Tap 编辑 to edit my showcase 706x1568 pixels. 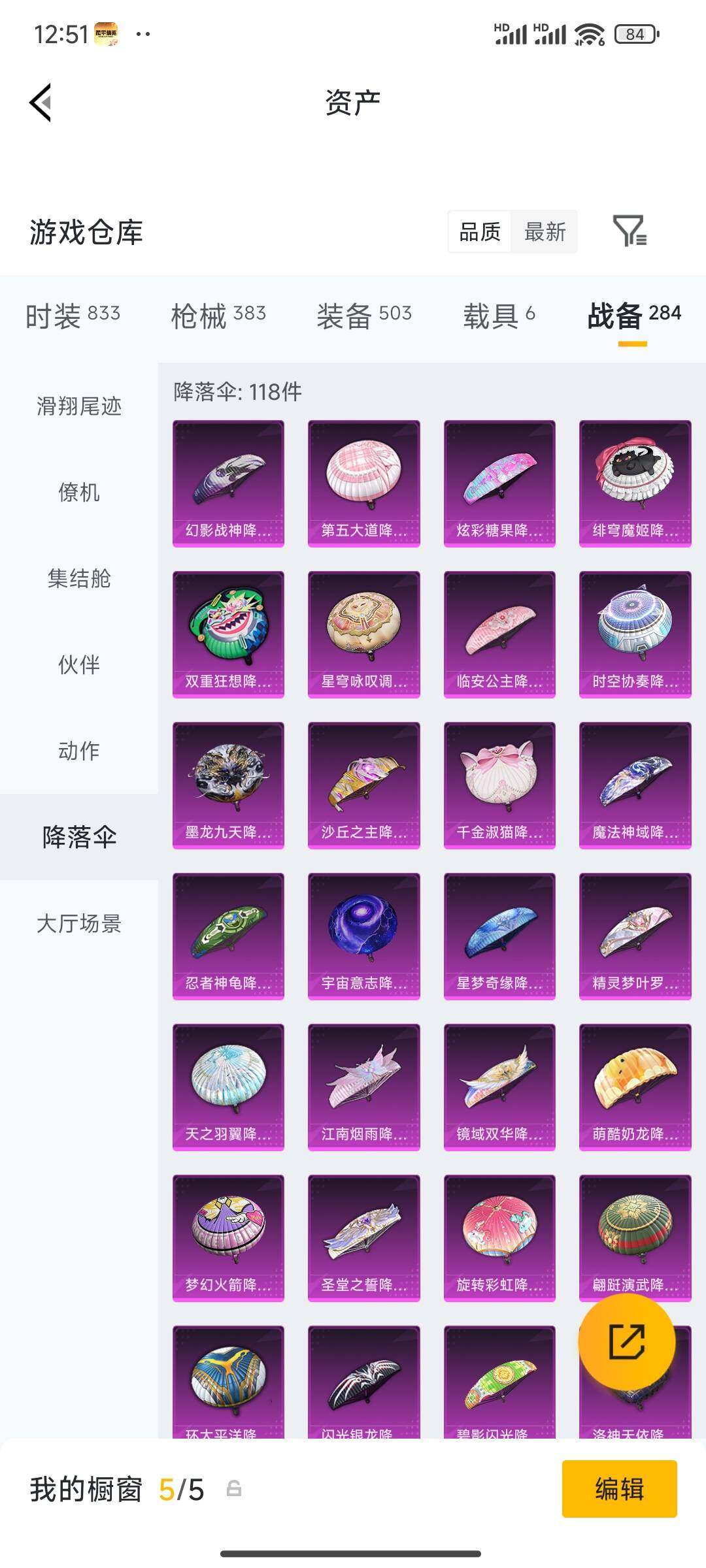click(619, 1489)
